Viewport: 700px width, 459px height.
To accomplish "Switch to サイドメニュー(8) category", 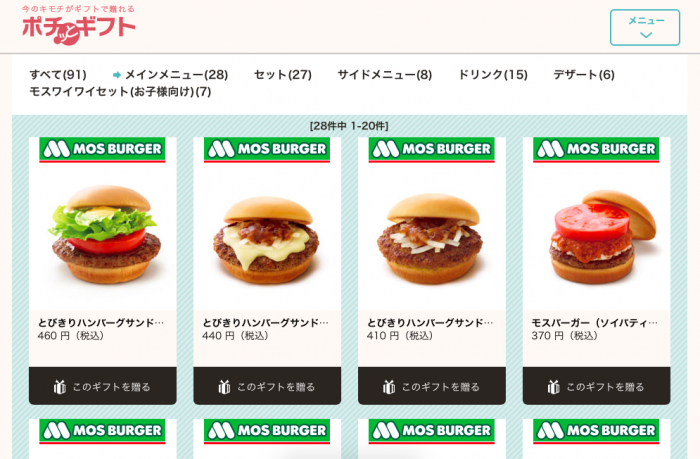I will tap(384, 75).
